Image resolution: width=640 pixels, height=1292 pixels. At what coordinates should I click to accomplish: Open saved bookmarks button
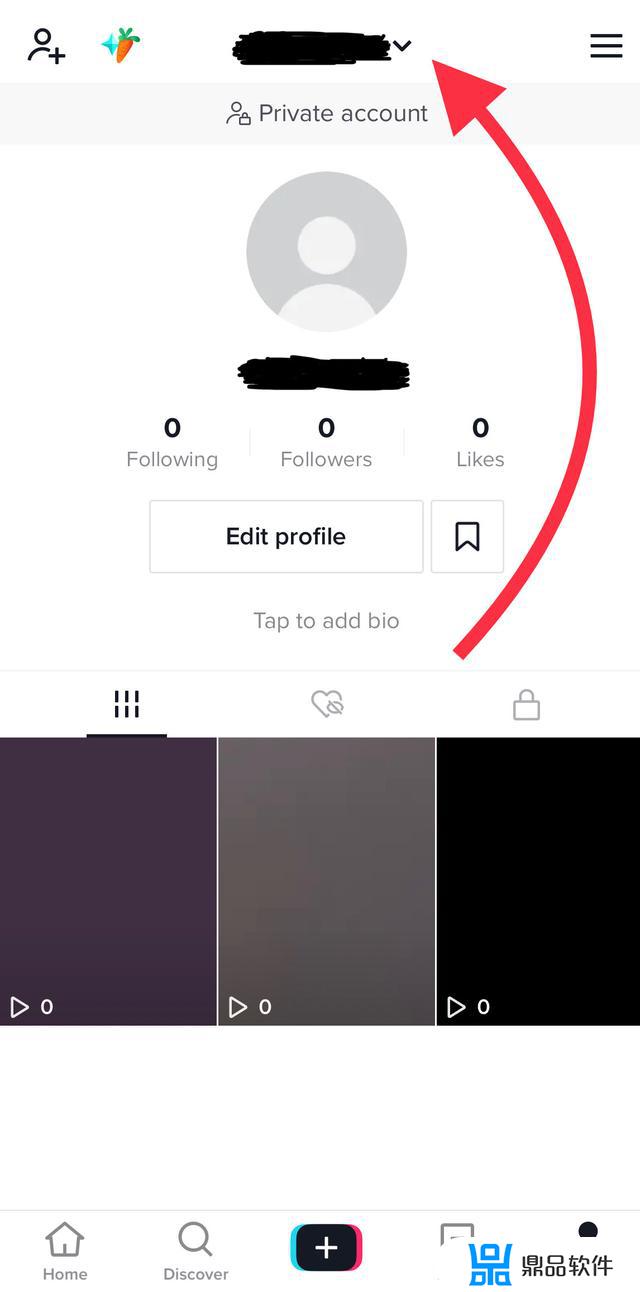[x=467, y=537]
